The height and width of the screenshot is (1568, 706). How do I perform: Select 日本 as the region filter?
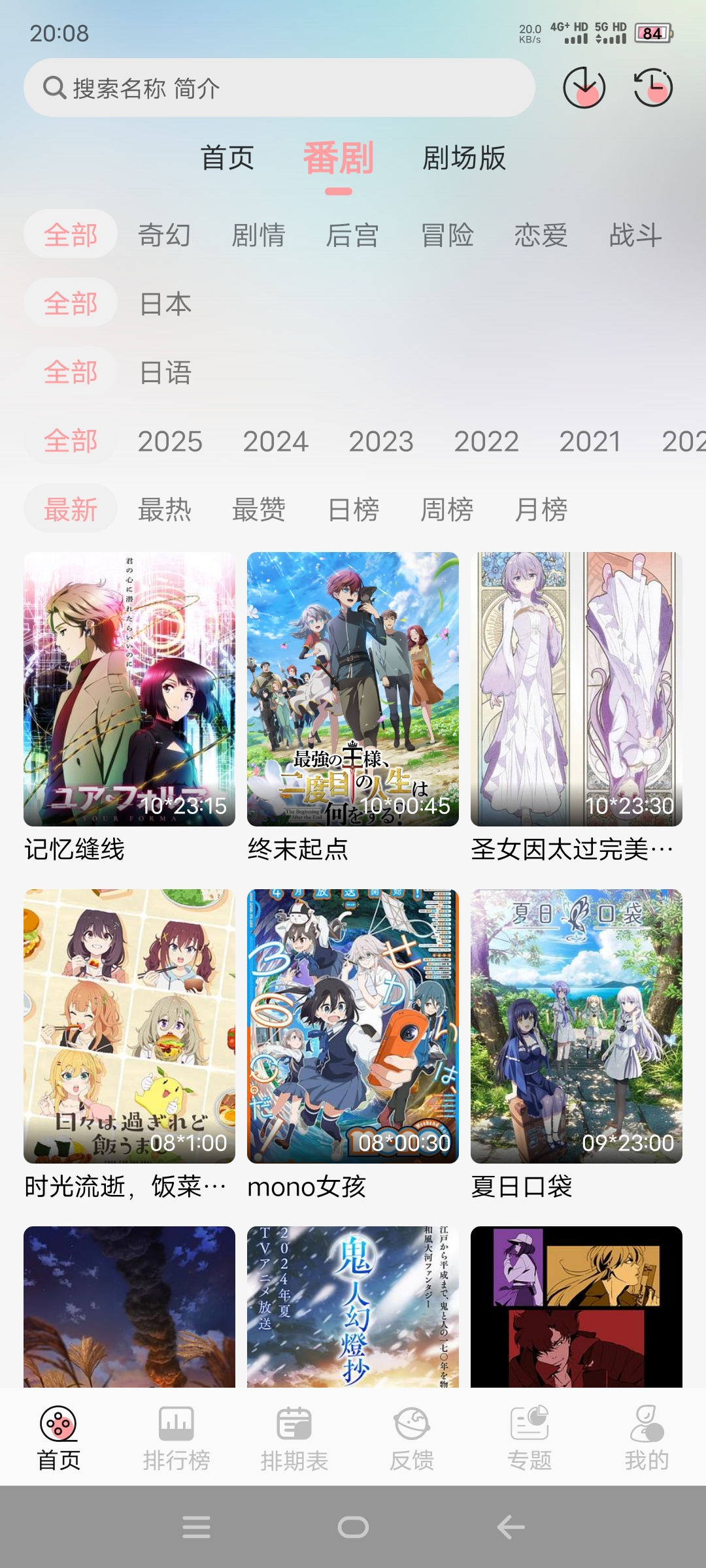168,304
